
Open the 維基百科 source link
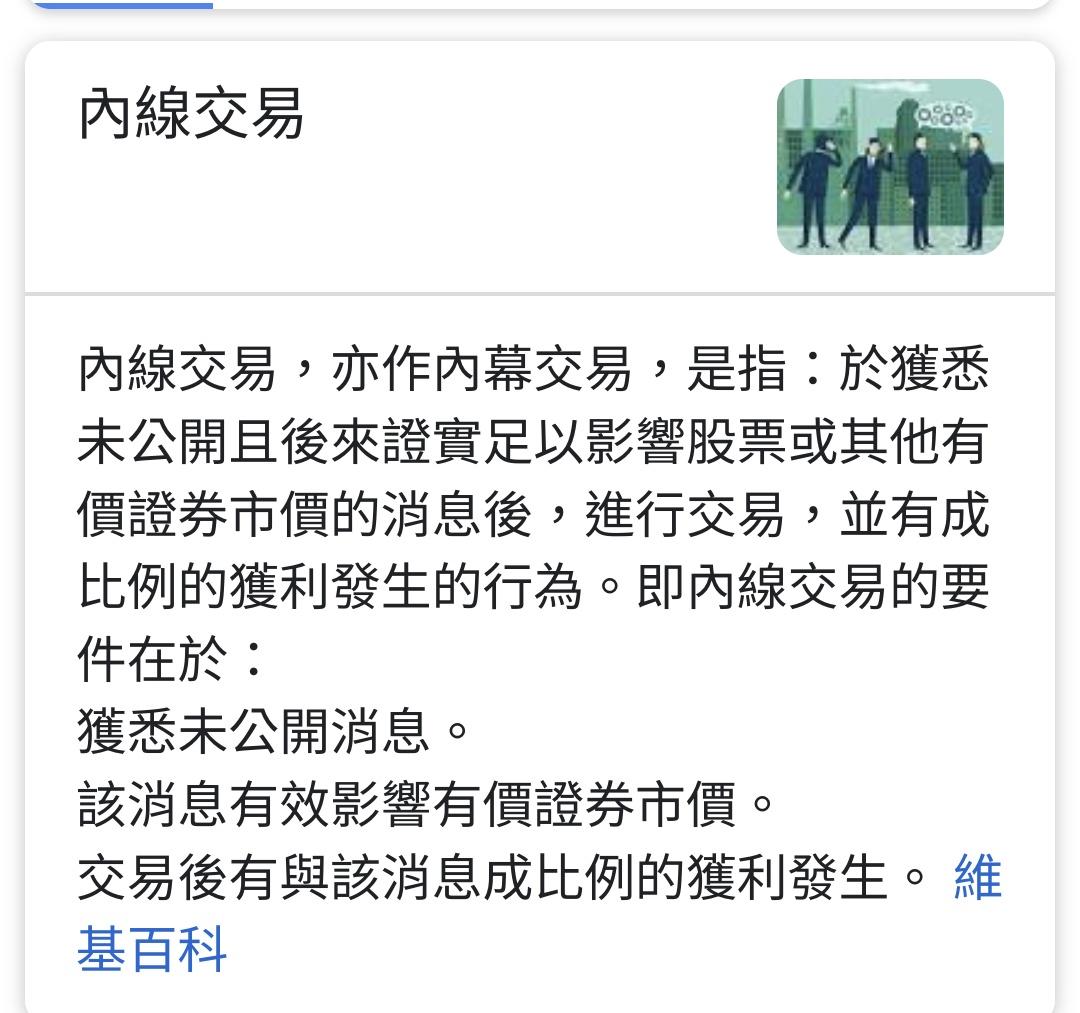[152, 948]
